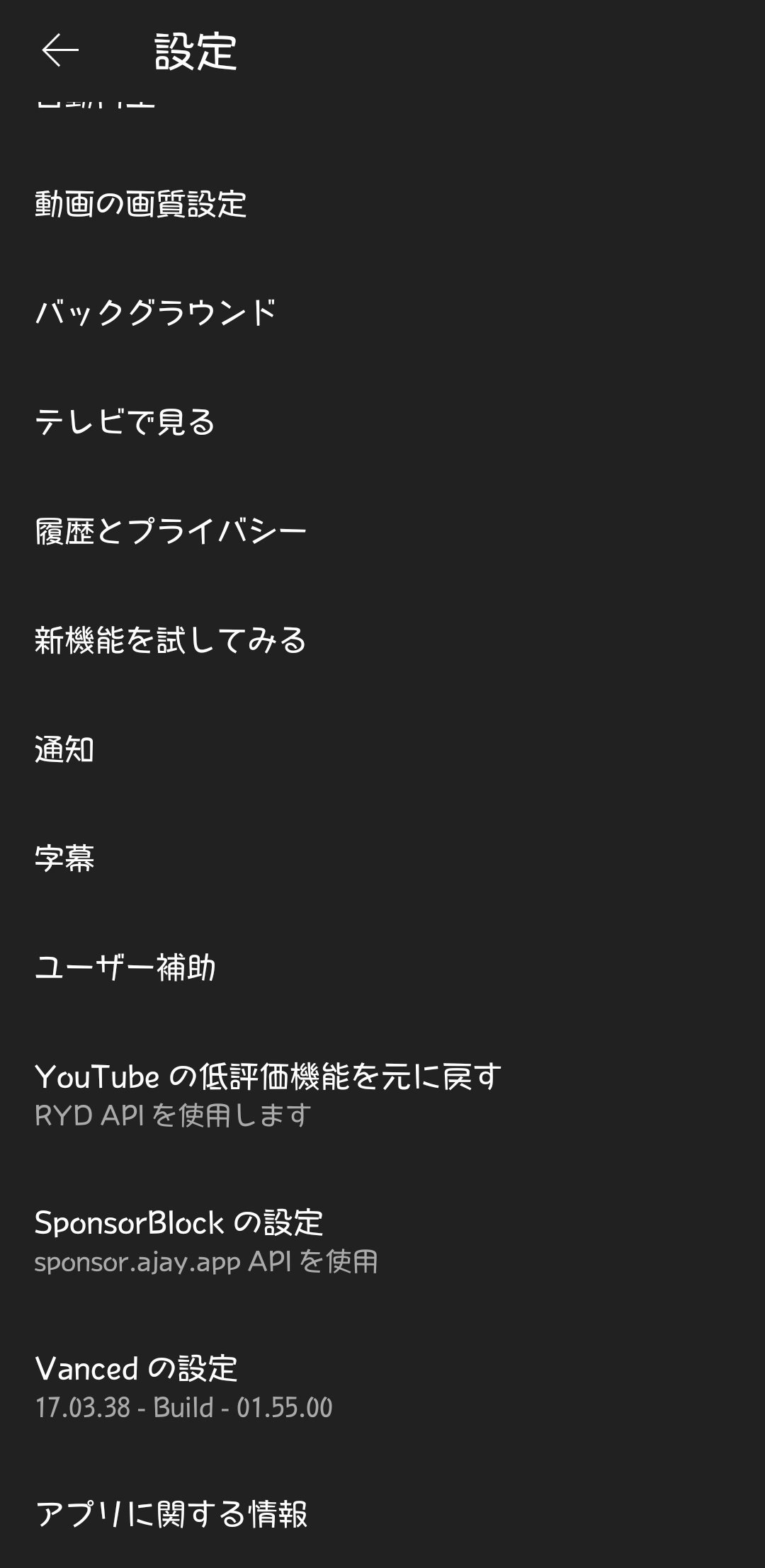This screenshot has height=1568, width=765.
Task: Open 通知 settings
Action: [64, 749]
